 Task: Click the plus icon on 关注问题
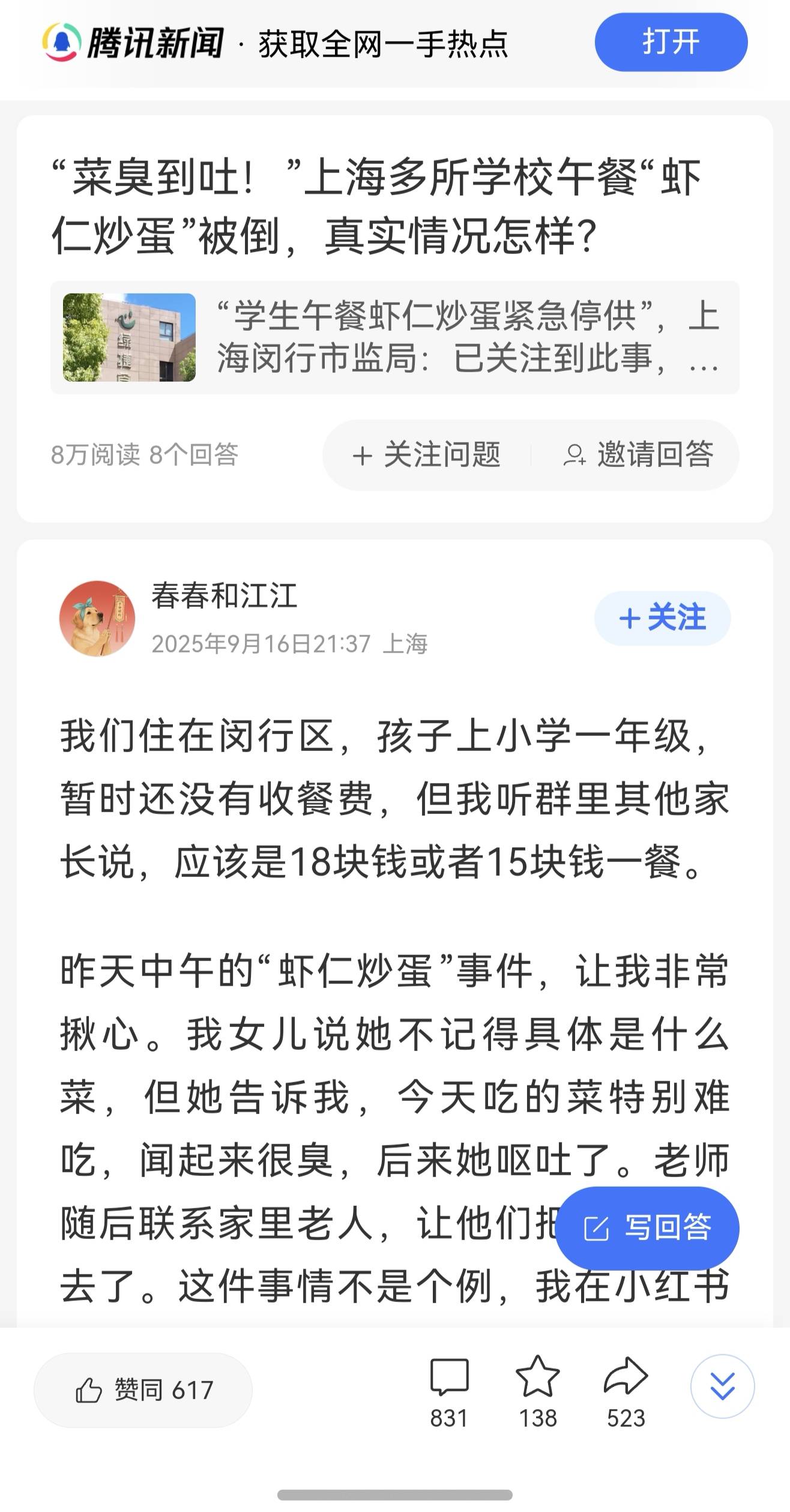tap(363, 456)
